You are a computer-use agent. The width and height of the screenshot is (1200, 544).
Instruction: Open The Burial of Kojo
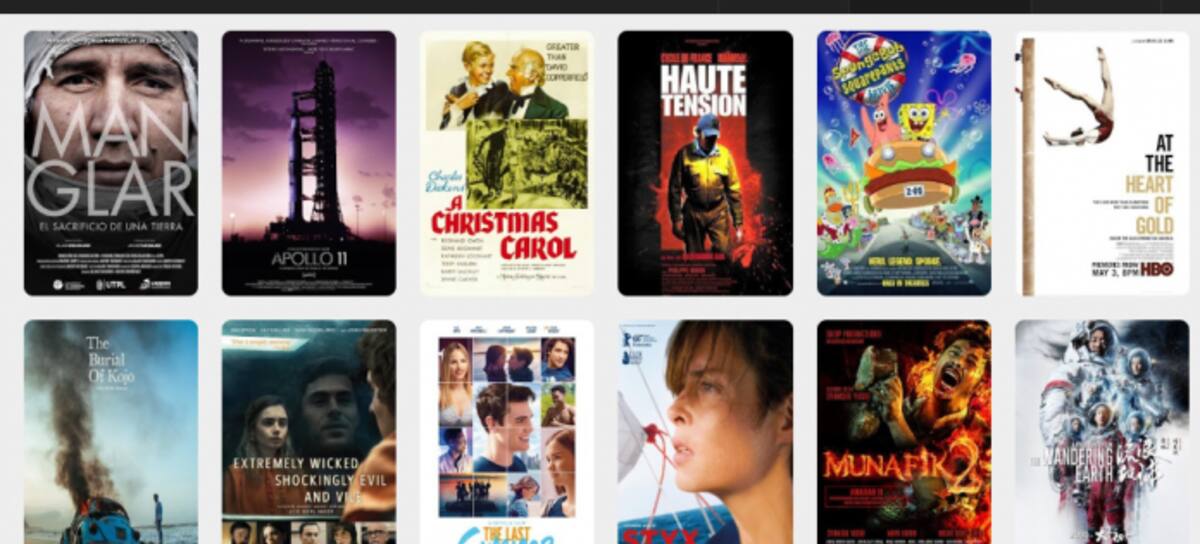(x=110, y=432)
